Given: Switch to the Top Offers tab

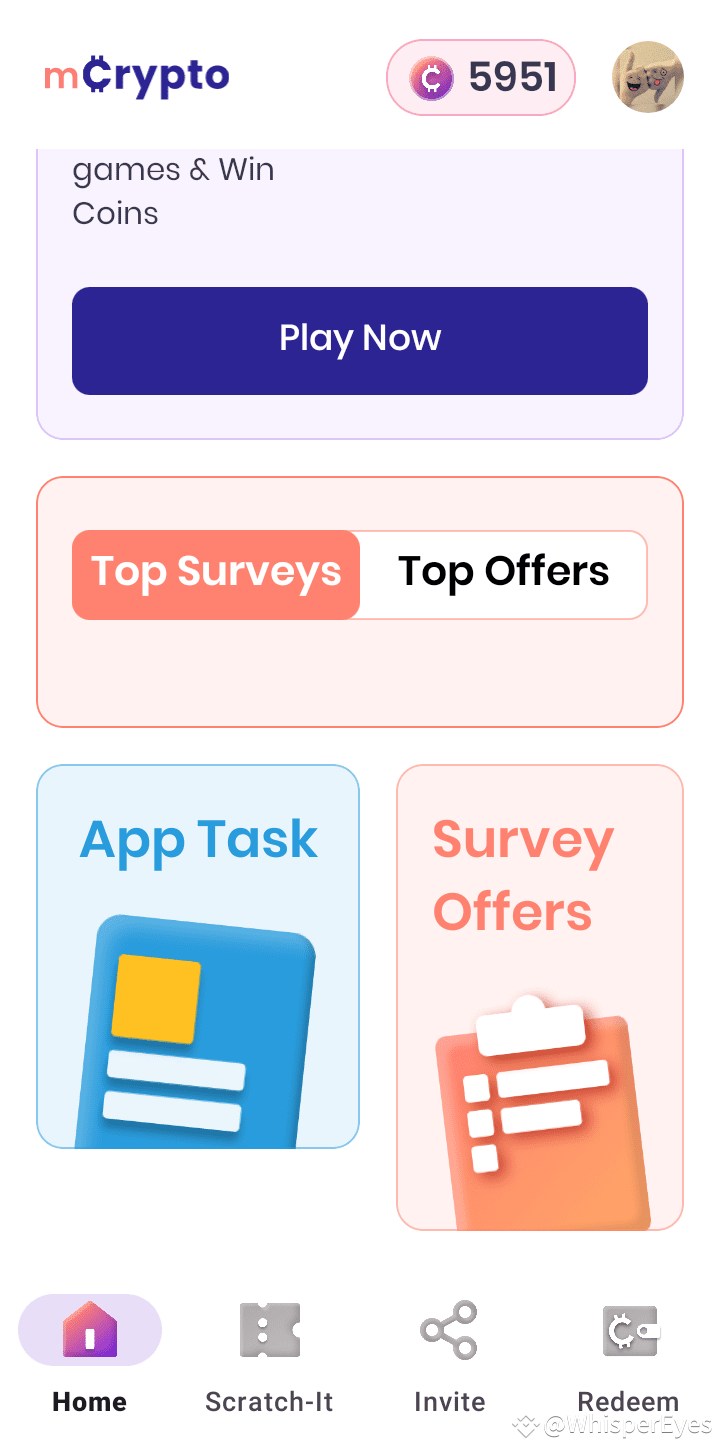Looking at the screenshot, I should 503,574.
